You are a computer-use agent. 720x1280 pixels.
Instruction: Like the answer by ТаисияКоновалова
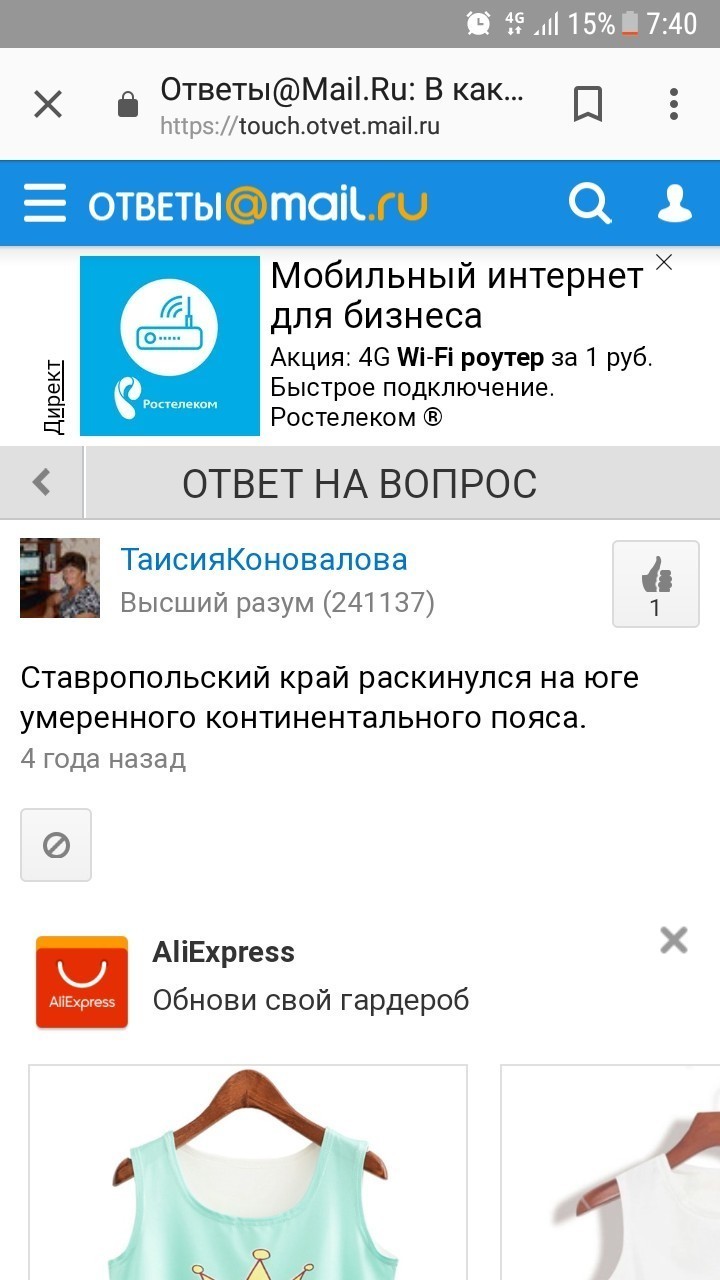pyautogui.click(x=655, y=585)
